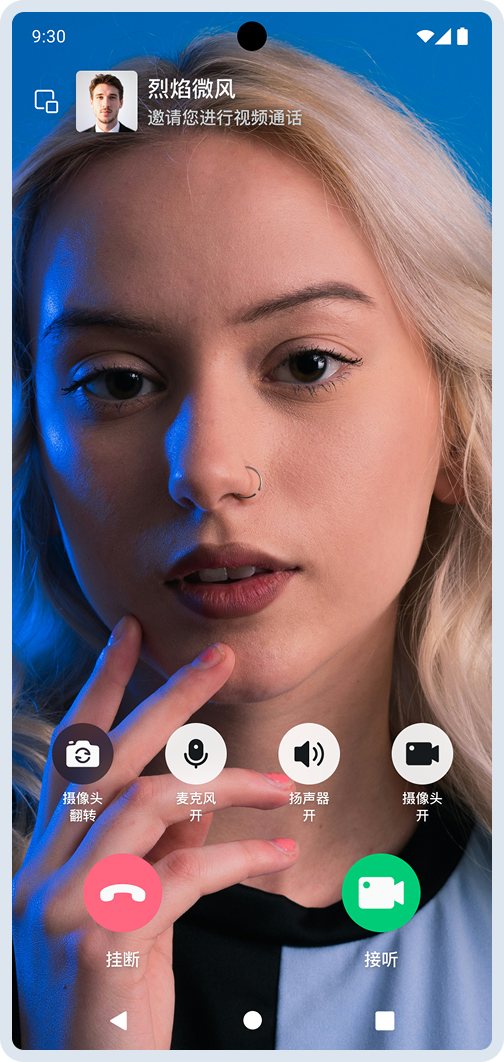Open recent apps from the navigation bar
This screenshot has width=504, height=1062.
(x=385, y=1021)
